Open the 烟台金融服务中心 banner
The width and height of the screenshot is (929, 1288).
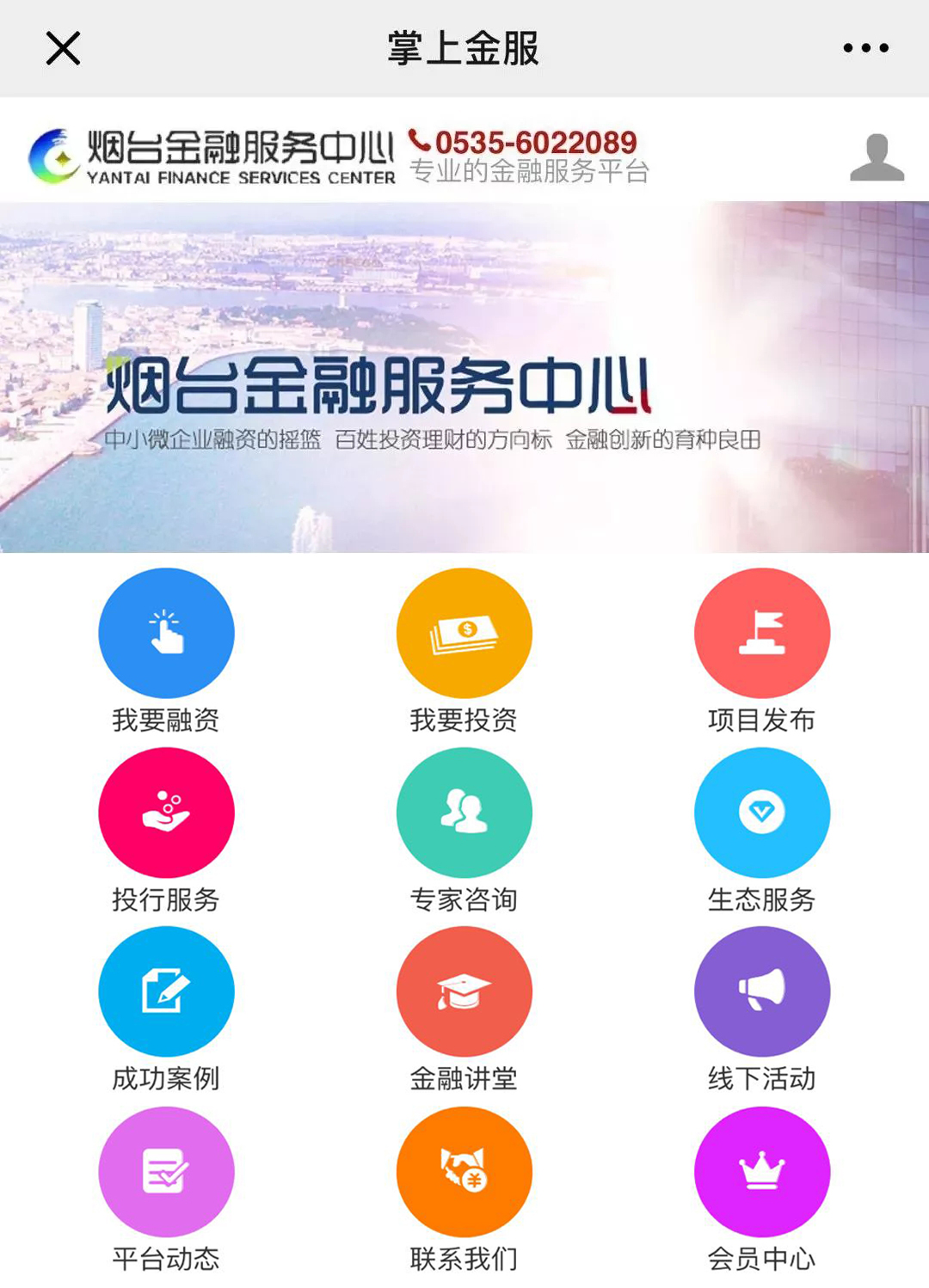point(464,378)
